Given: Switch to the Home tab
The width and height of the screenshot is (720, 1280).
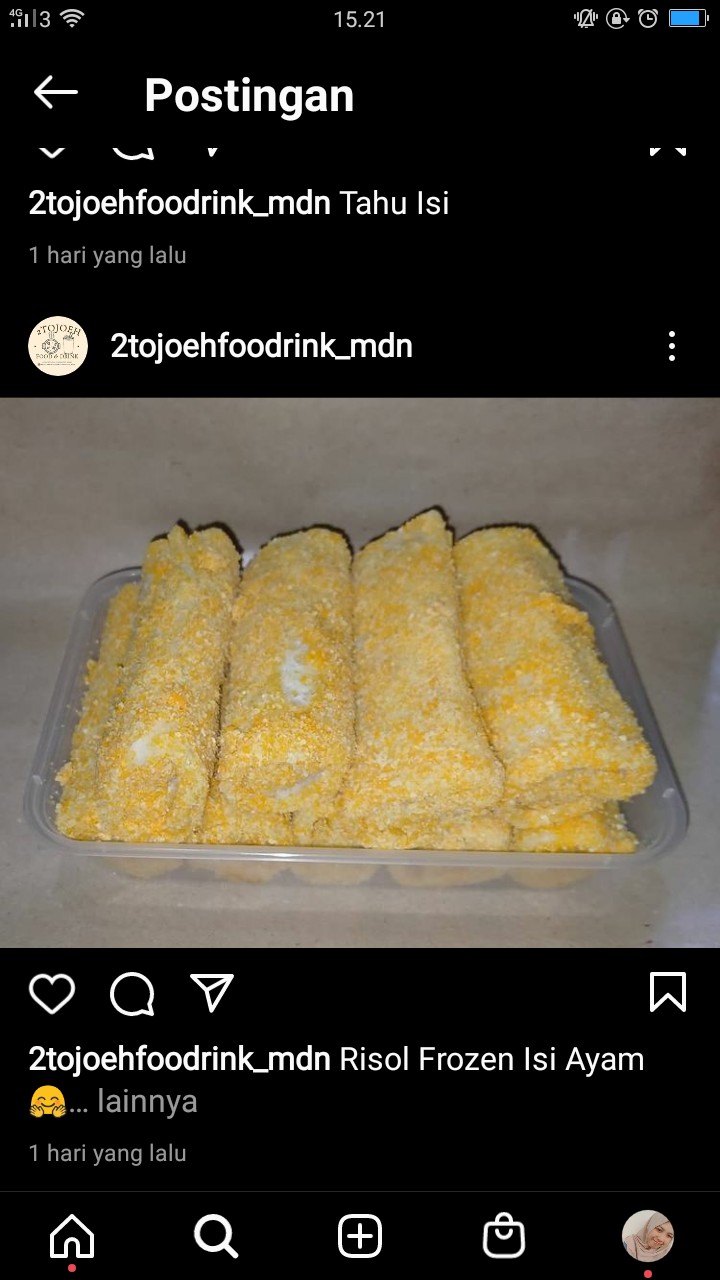Looking at the screenshot, I should pos(72,1236).
